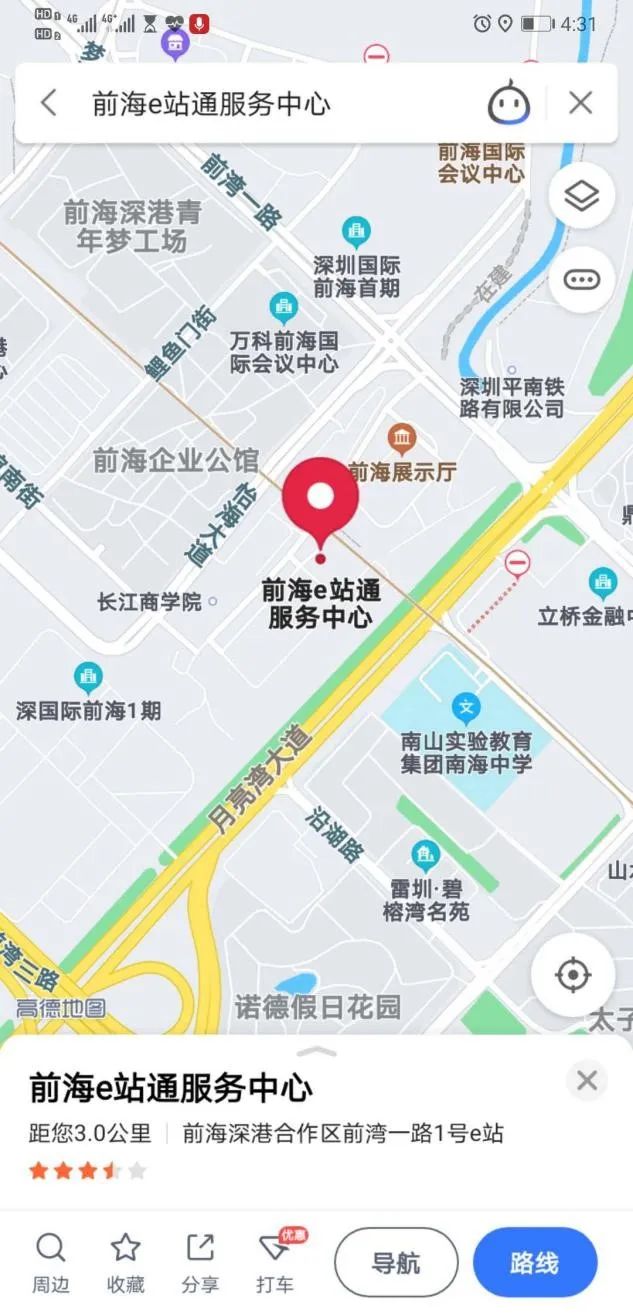Select the 前海展示厅 map marker
The height and width of the screenshot is (1315, 633).
coord(403,439)
